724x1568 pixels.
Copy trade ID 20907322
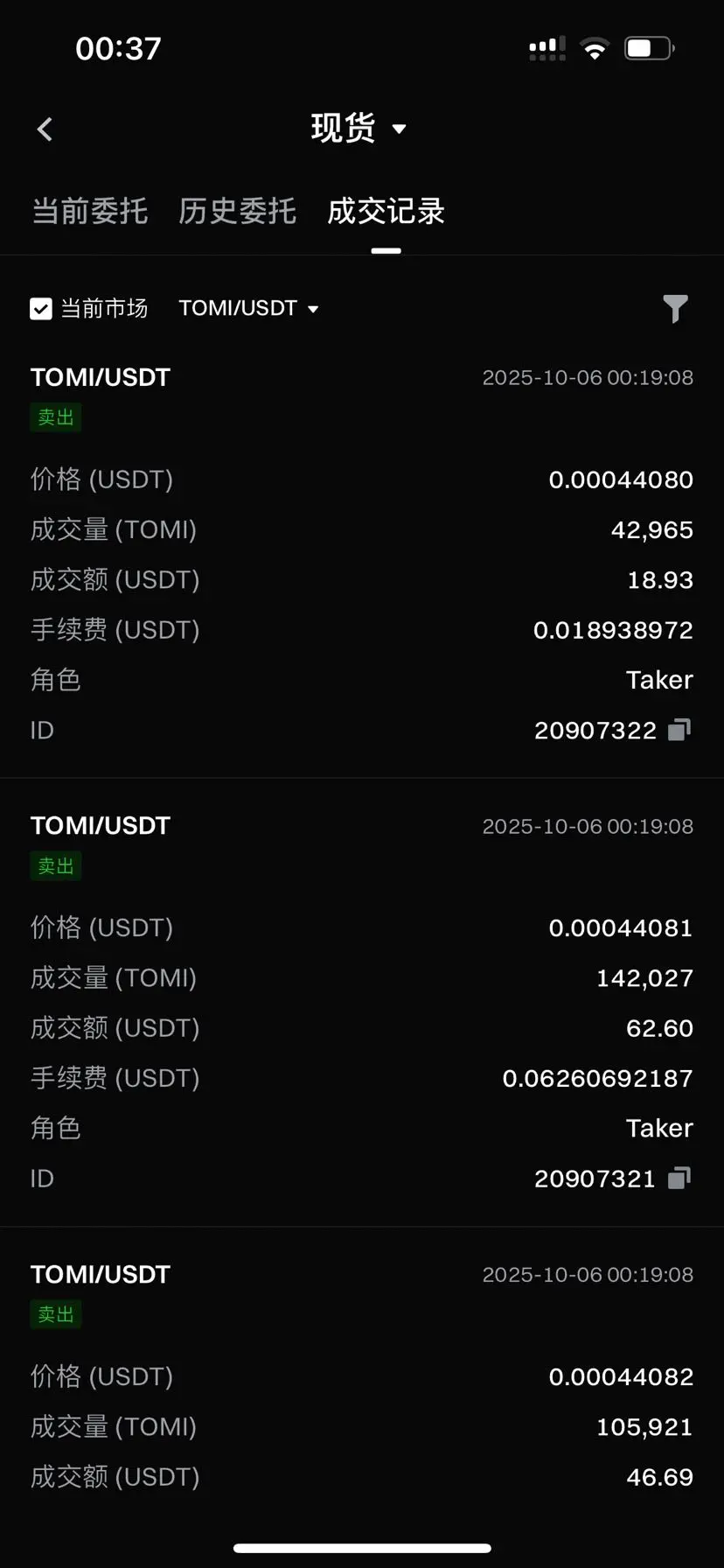click(679, 730)
